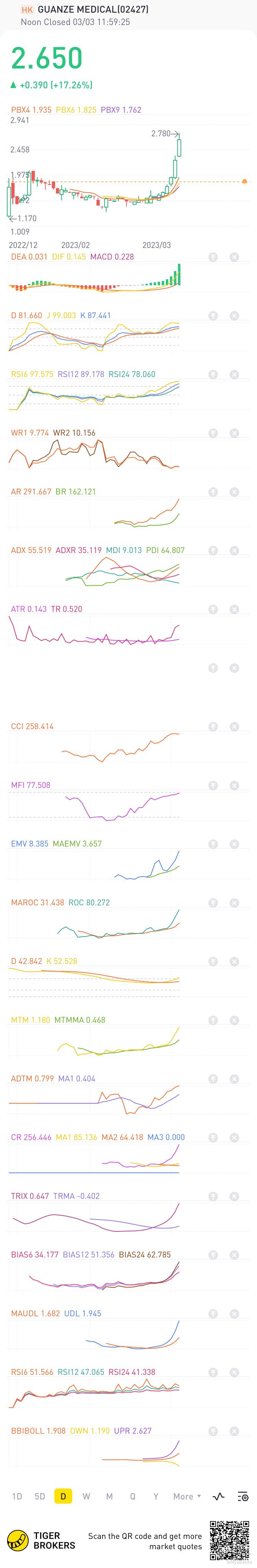This screenshot has height=1568, width=257.
Task: Pin the CCI indicator to top
Action: (212, 726)
